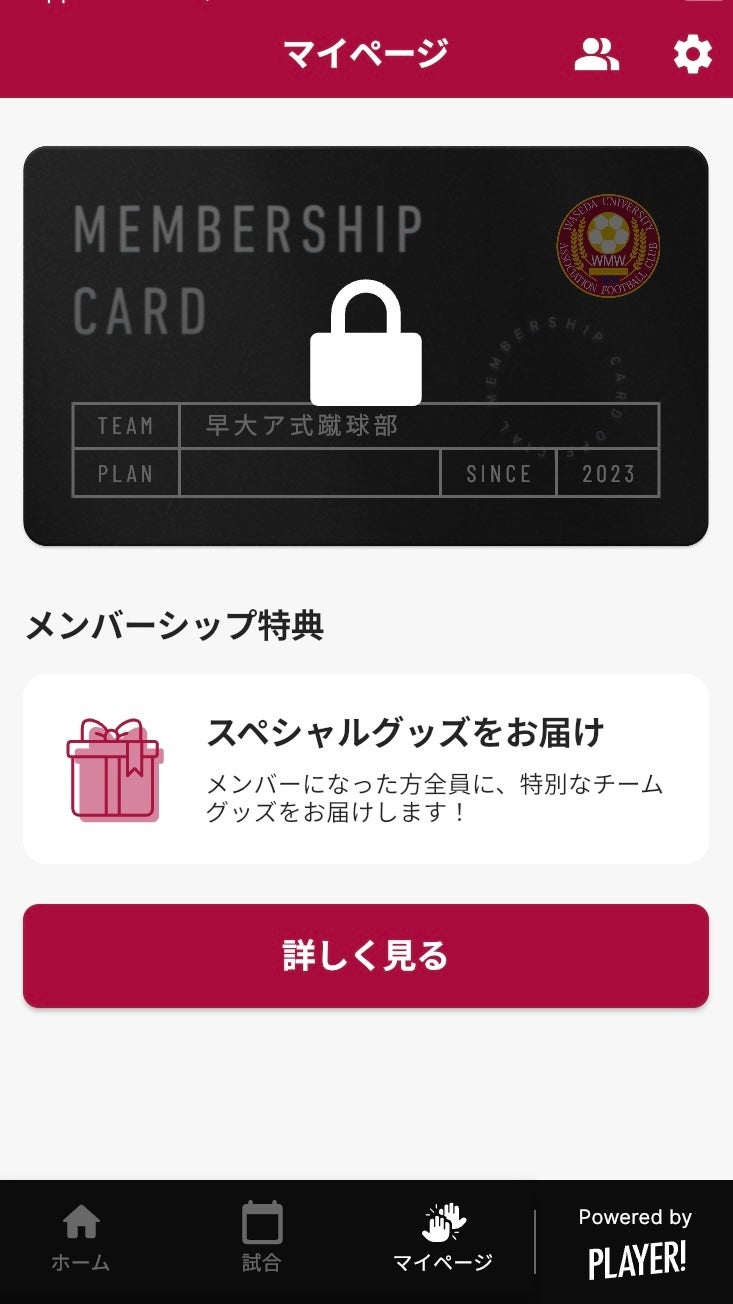Viewport: 733px width, 1304px height.
Task: Tap the 詳しく見る button
Action: (366, 956)
